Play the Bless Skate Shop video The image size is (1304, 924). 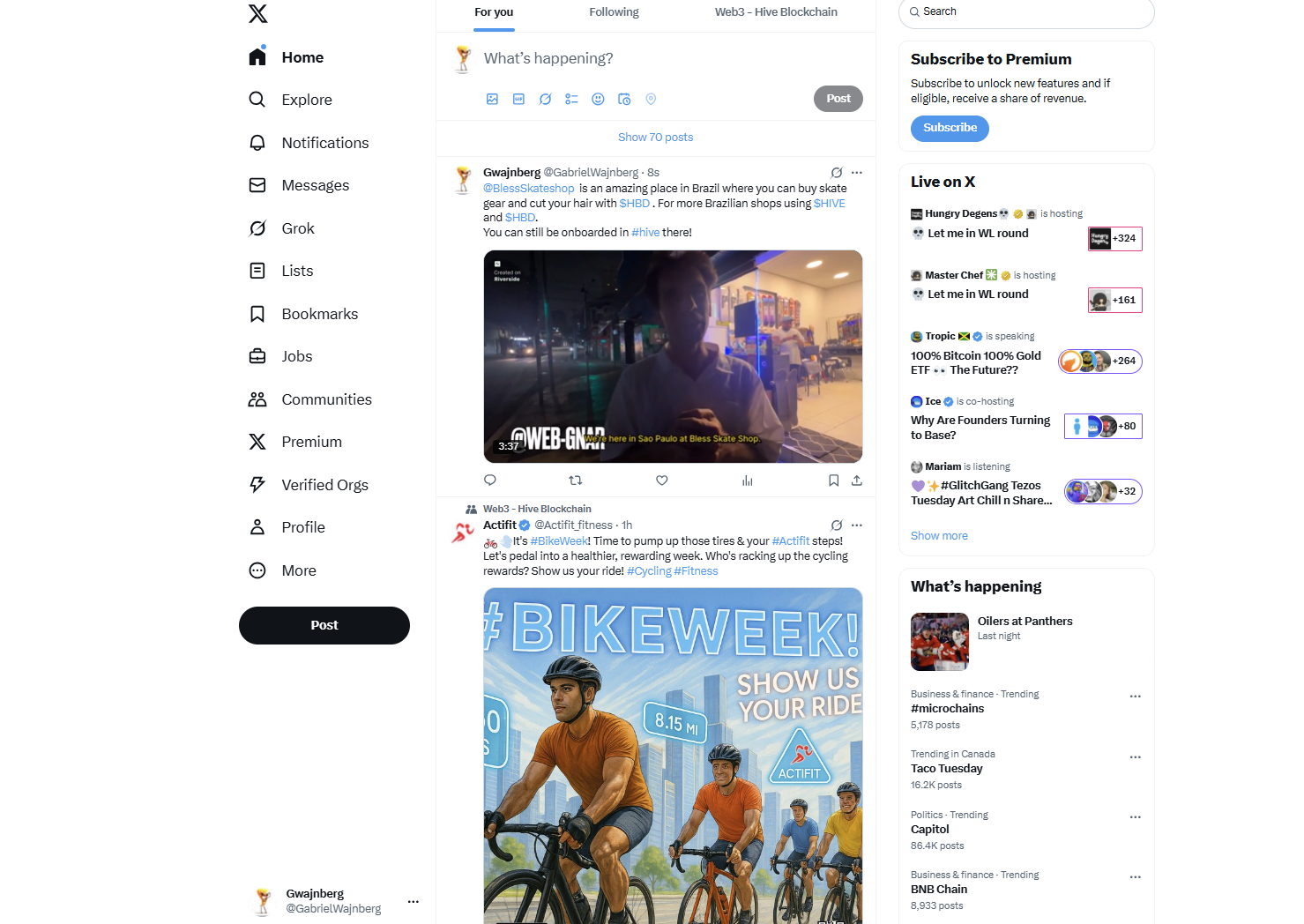click(673, 356)
